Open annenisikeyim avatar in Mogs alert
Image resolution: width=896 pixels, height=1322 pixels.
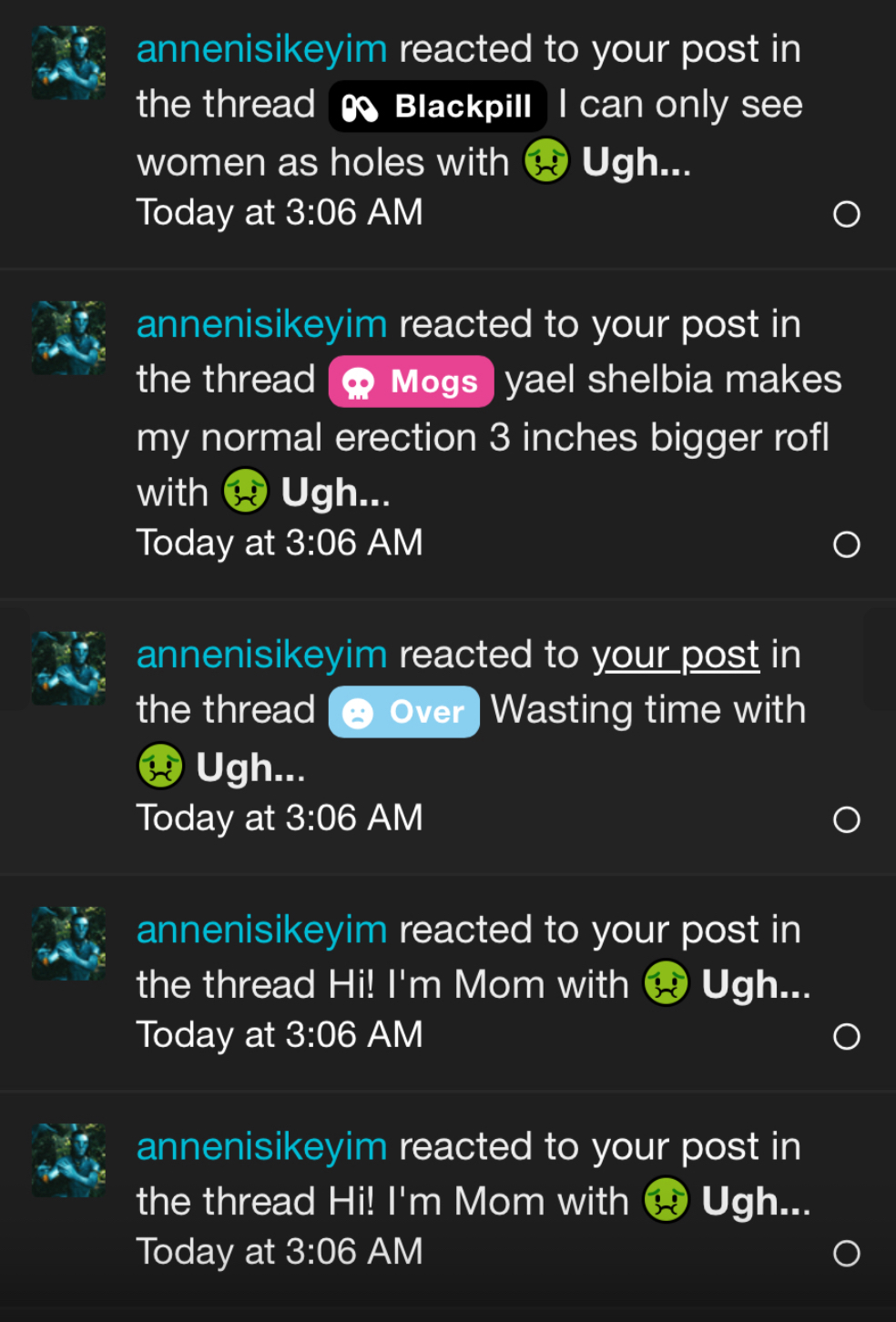(69, 338)
